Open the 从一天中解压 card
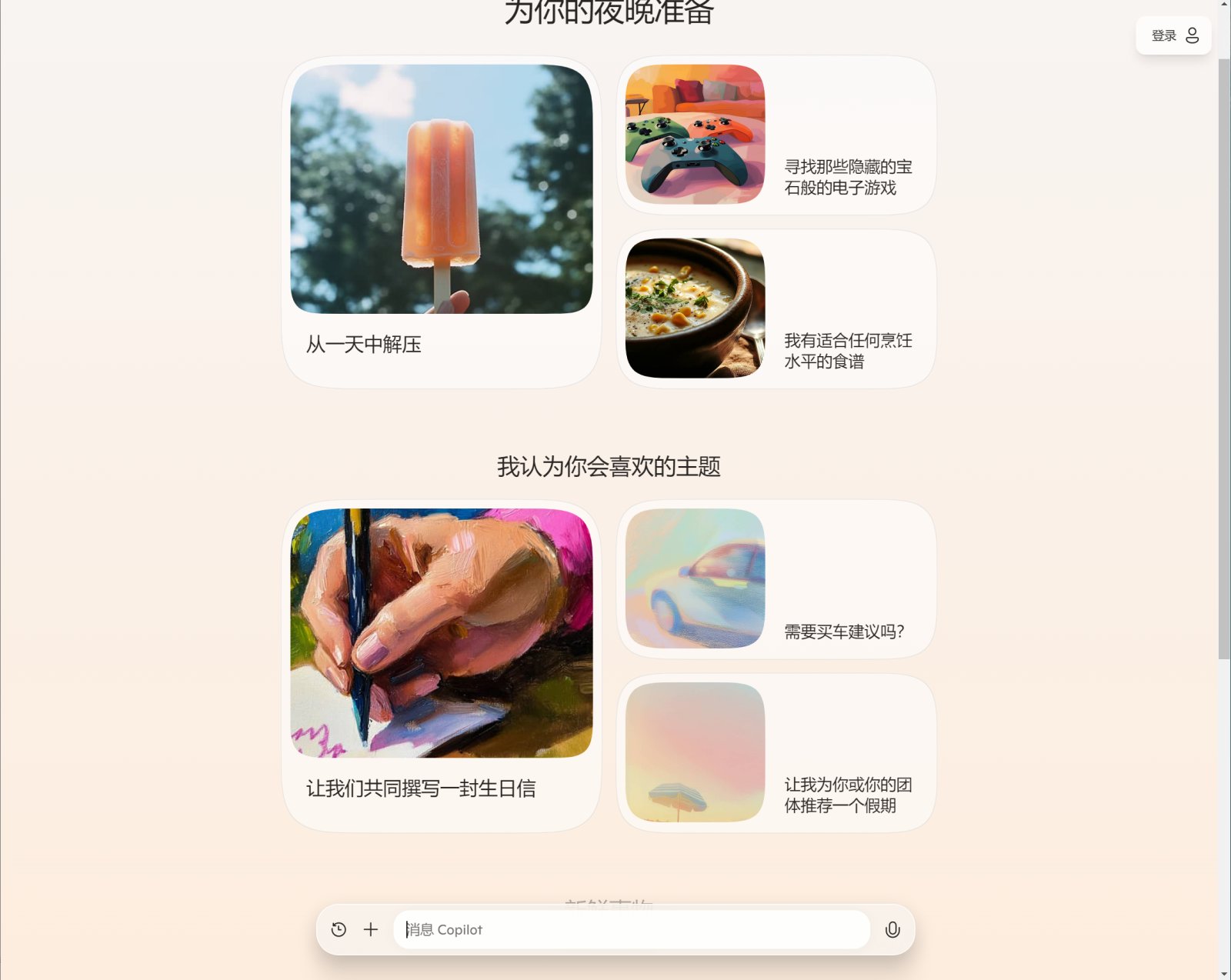This screenshot has height=980, width=1231. pos(442,223)
